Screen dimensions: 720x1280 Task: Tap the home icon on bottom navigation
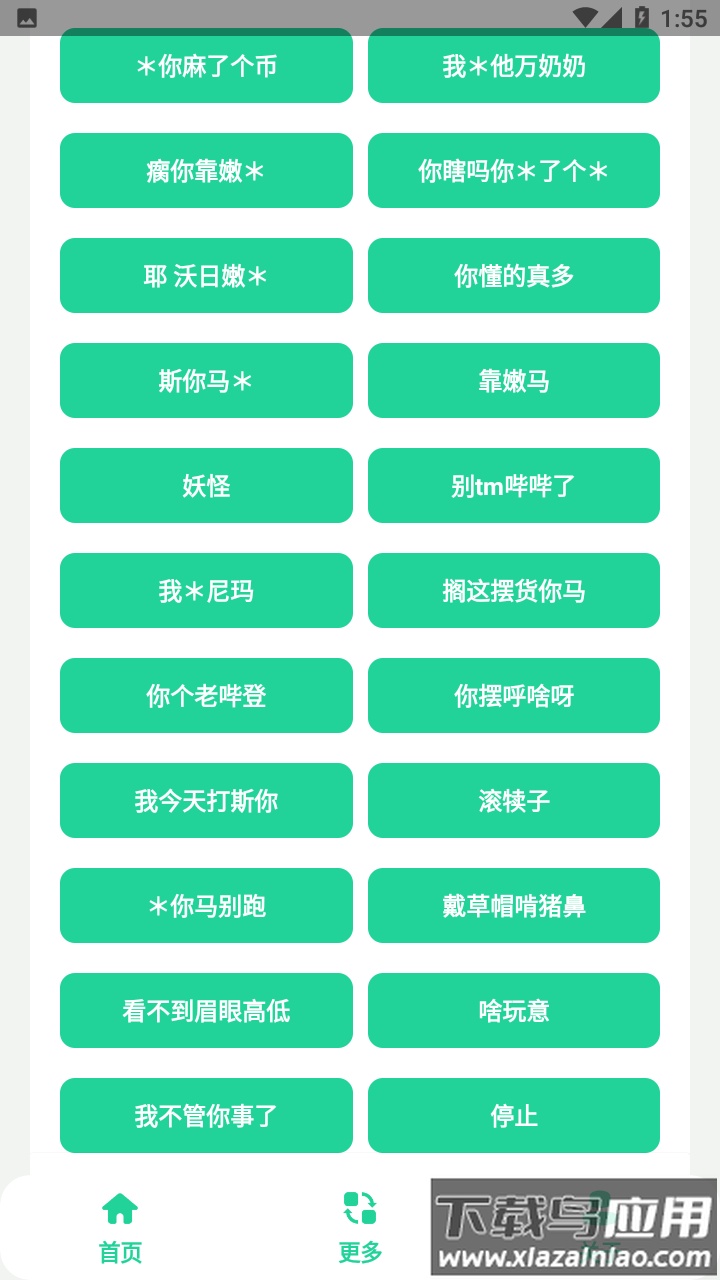pyautogui.click(x=120, y=1207)
